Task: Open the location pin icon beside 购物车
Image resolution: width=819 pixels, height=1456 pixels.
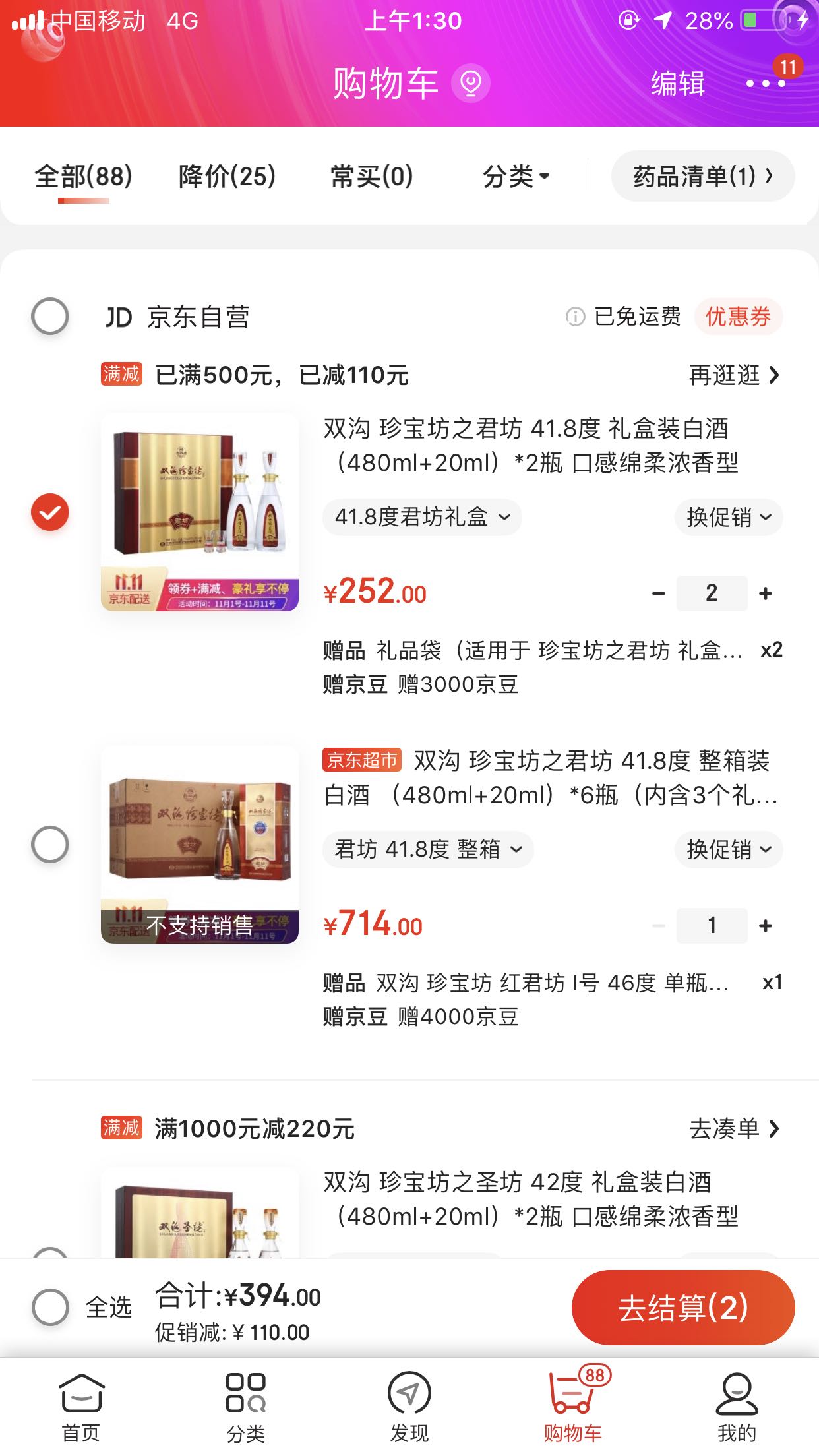Action: pyautogui.click(x=470, y=84)
